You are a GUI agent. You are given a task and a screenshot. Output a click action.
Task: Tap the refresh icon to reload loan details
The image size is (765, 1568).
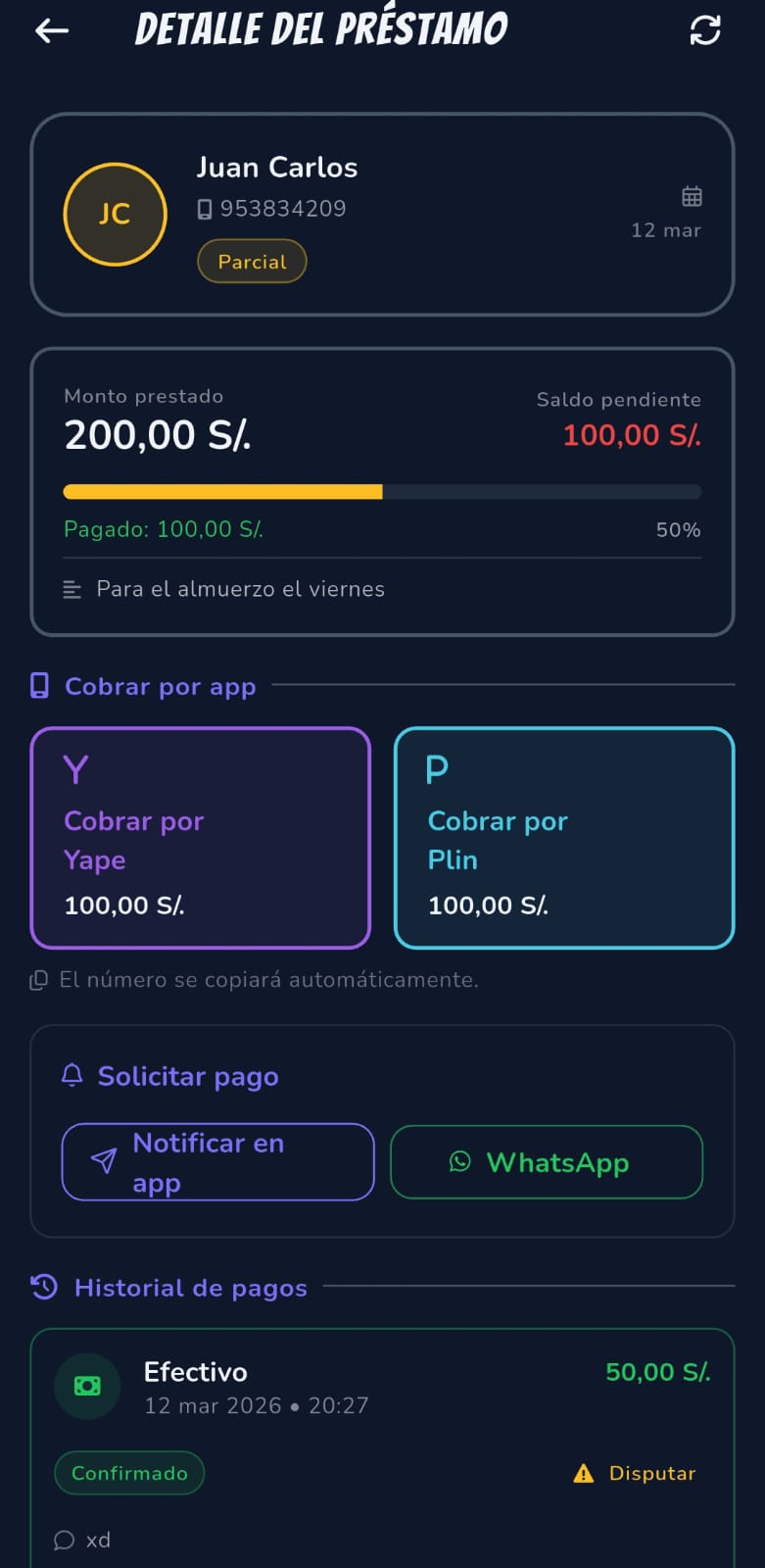[x=704, y=30]
